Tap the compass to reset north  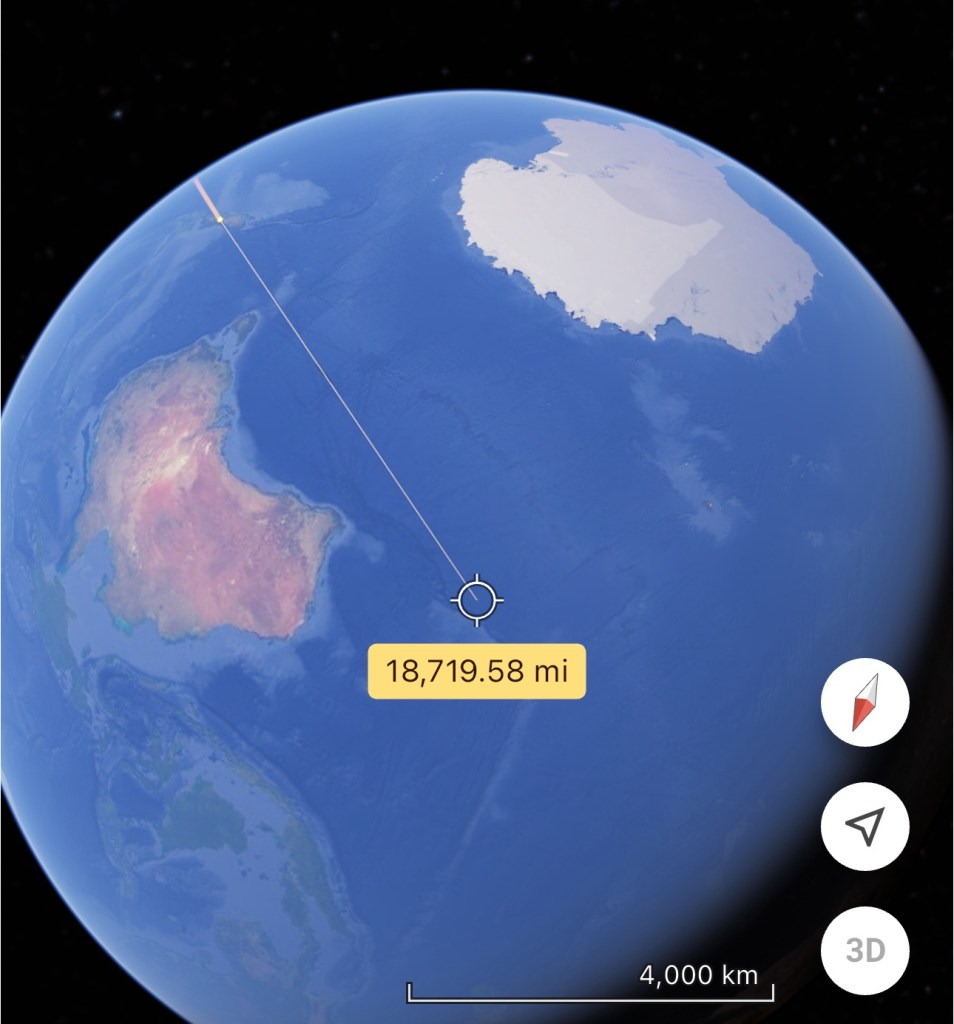tap(865, 702)
